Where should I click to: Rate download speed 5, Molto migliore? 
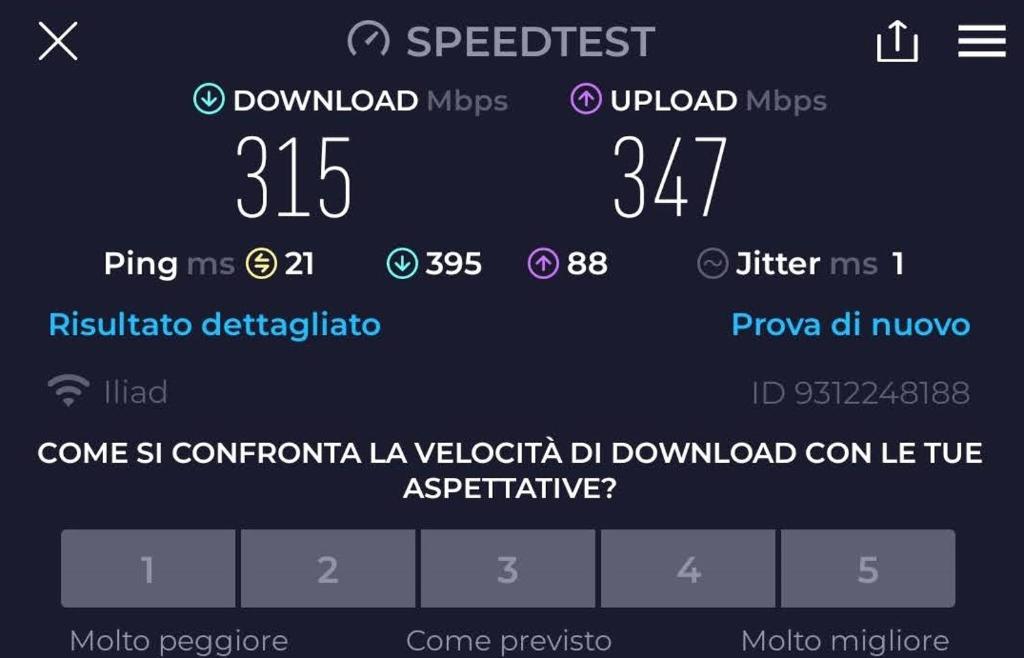point(868,569)
